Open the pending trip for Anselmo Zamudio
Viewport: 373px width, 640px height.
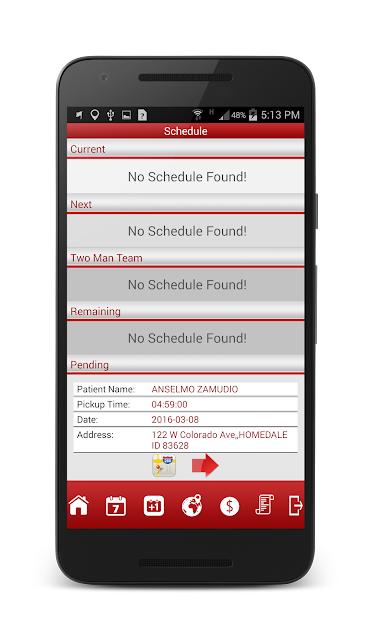(185, 418)
